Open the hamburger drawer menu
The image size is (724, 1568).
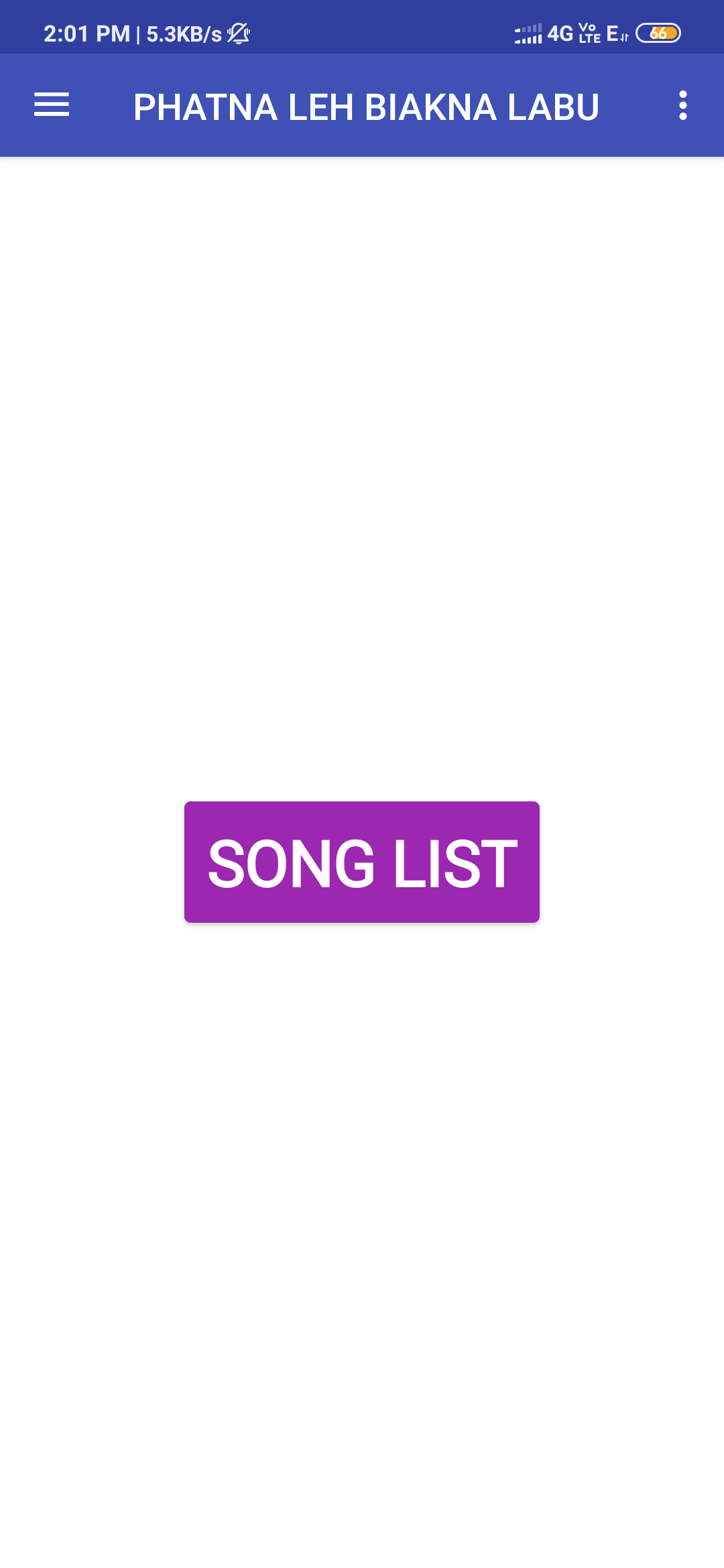[x=52, y=105]
